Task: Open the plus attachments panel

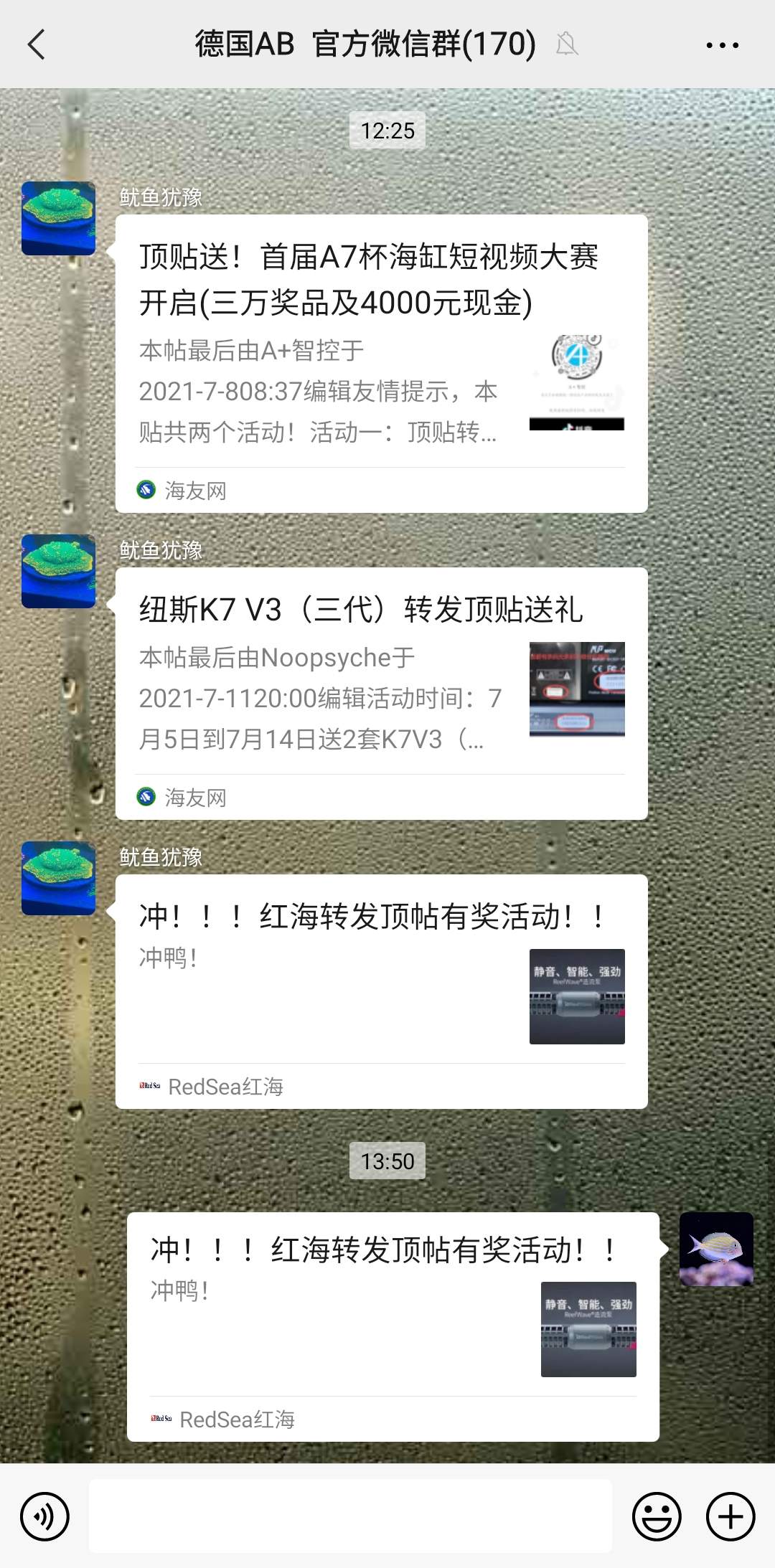Action: click(x=731, y=1516)
